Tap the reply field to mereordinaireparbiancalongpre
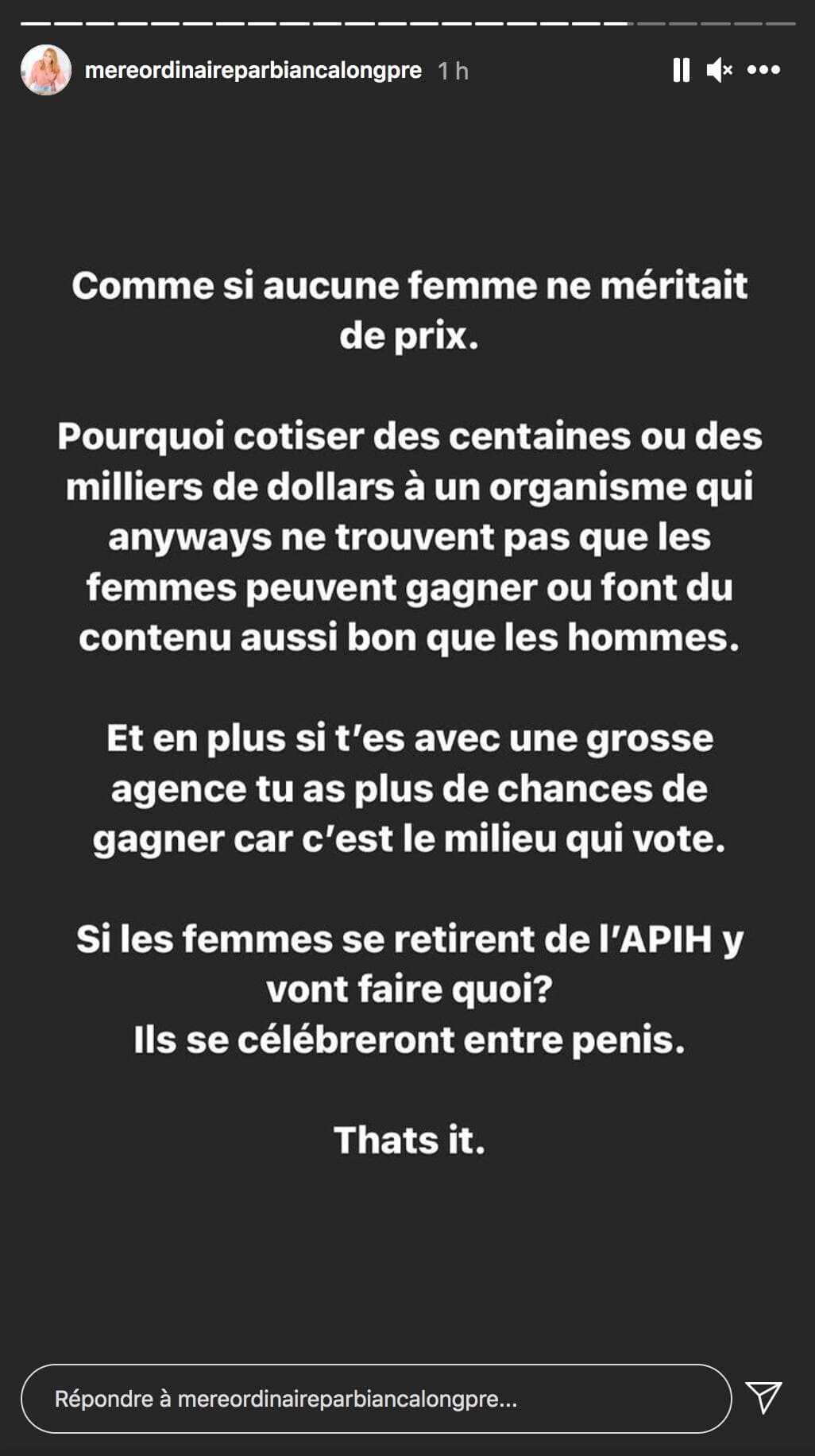 point(376,1399)
